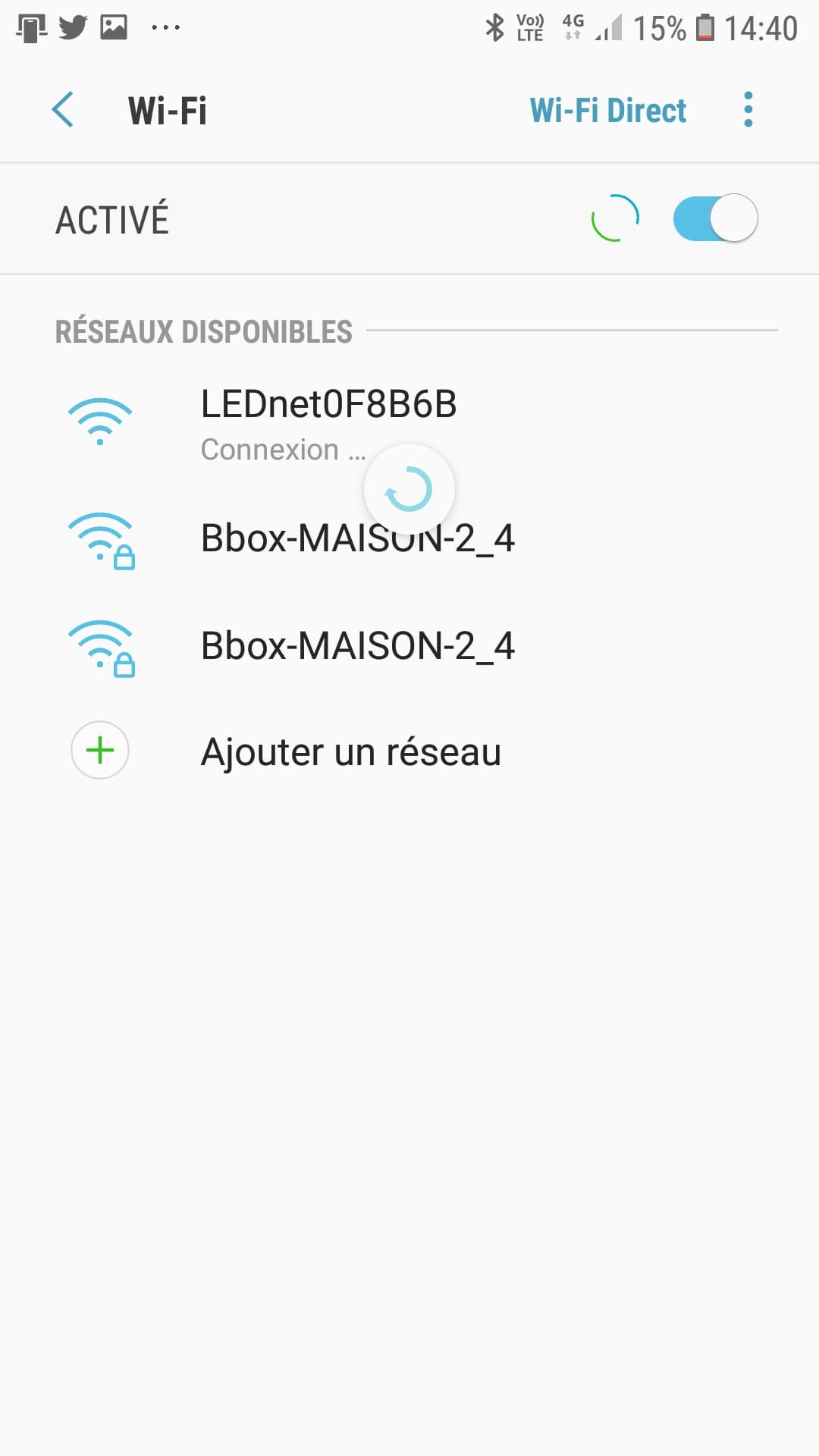This screenshot has width=819, height=1456.
Task: Open Wi-Fi Direct
Action: click(x=607, y=111)
